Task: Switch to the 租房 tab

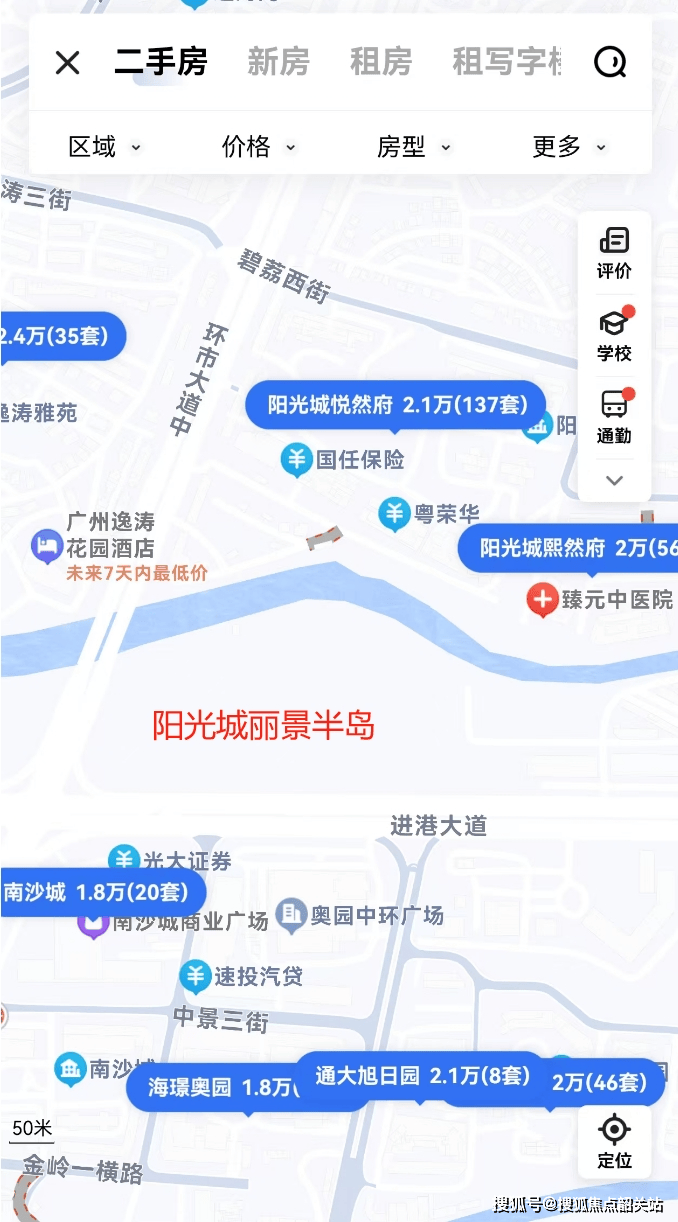Action: click(381, 62)
